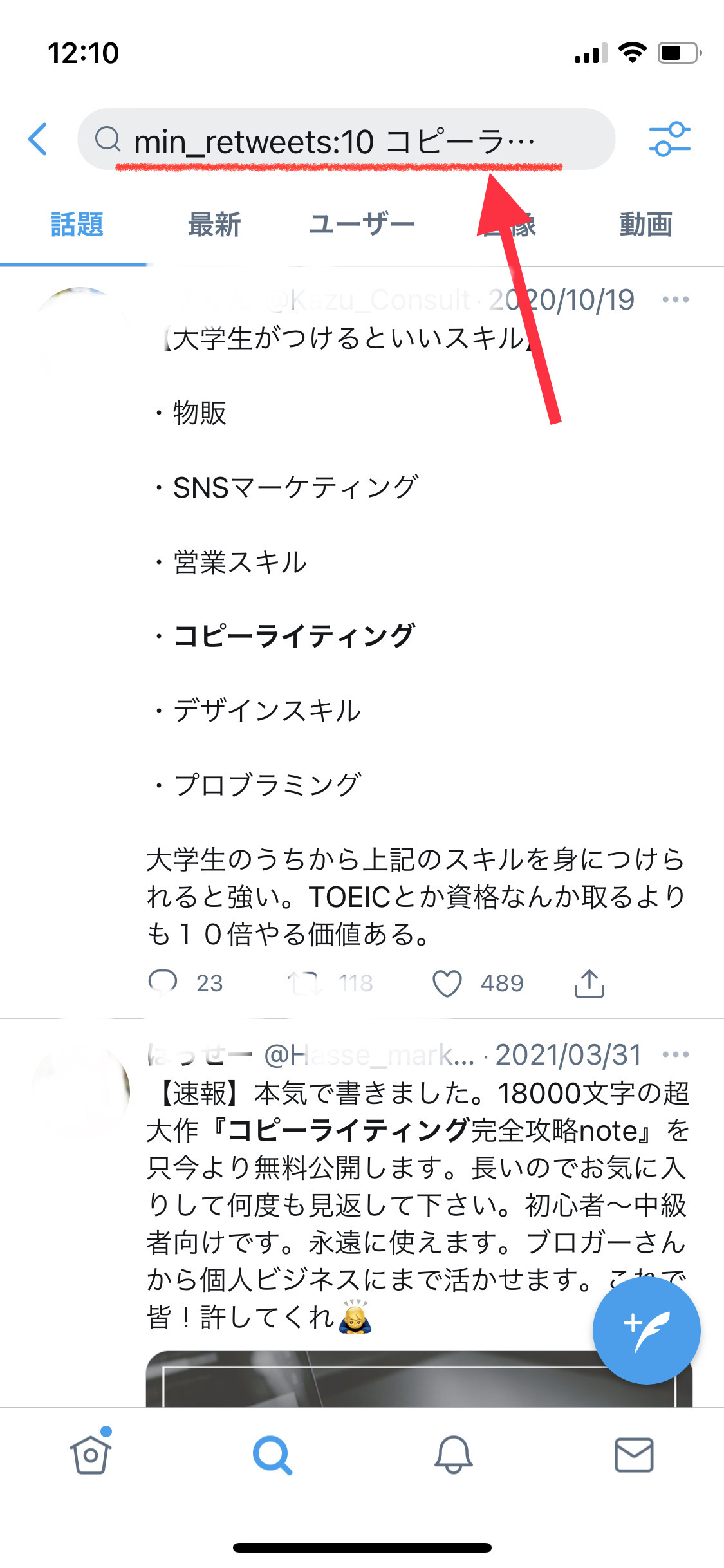Viewport: 724px width, 1568px height.
Task: Switch to the ユーザー tab
Action: click(362, 225)
